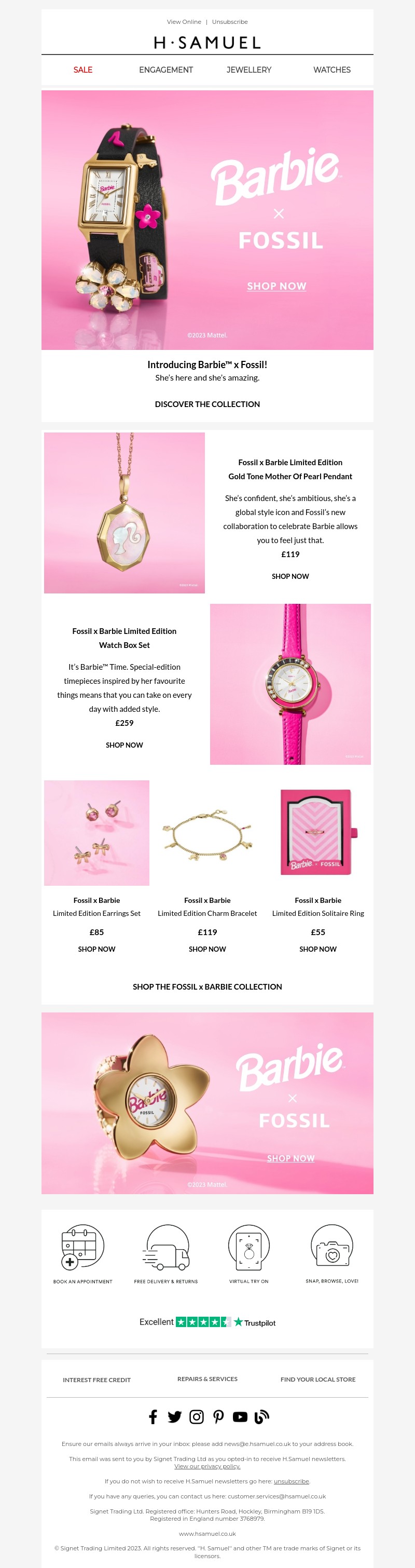Viewport: 415px width, 1568px height.
Task: Go to ENGAGEMENT section
Action: (x=165, y=70)
